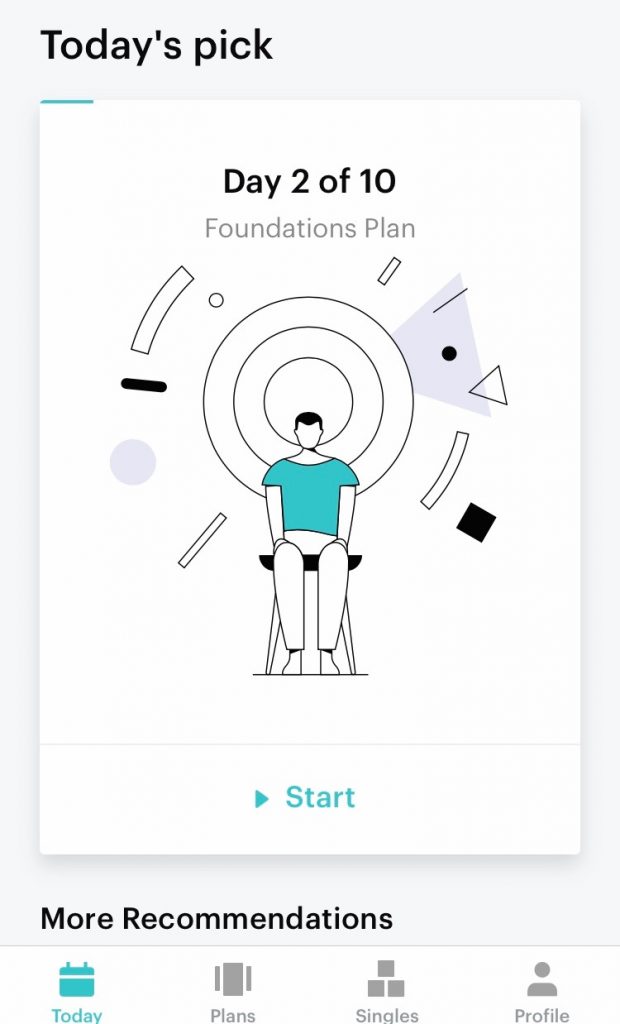Start the Day 2 session

305,797
